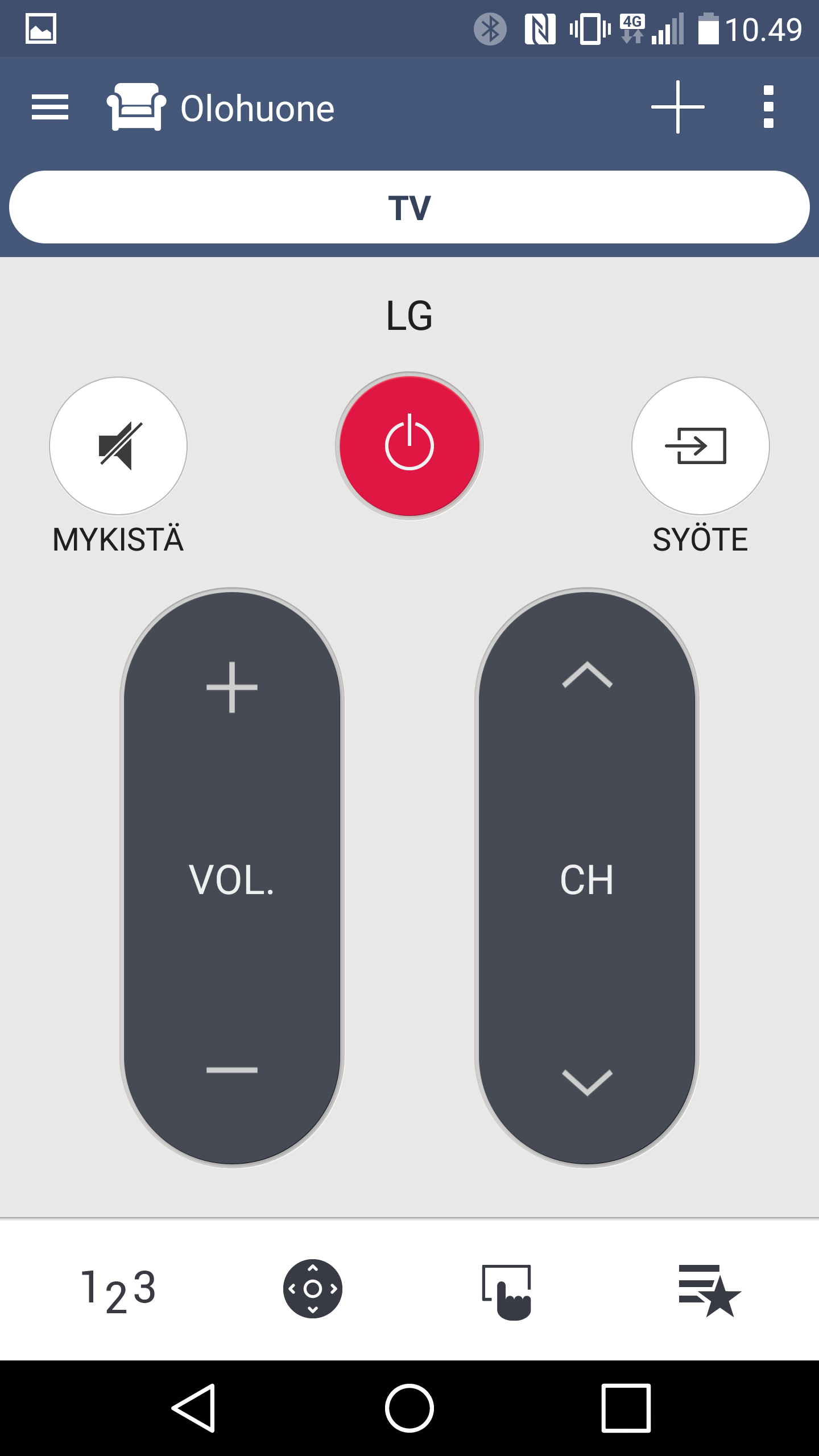Decrease volume with the minus
The height and width of the screenshot is (1456, 819).
pyautogui.click(x=232, y=1070)
